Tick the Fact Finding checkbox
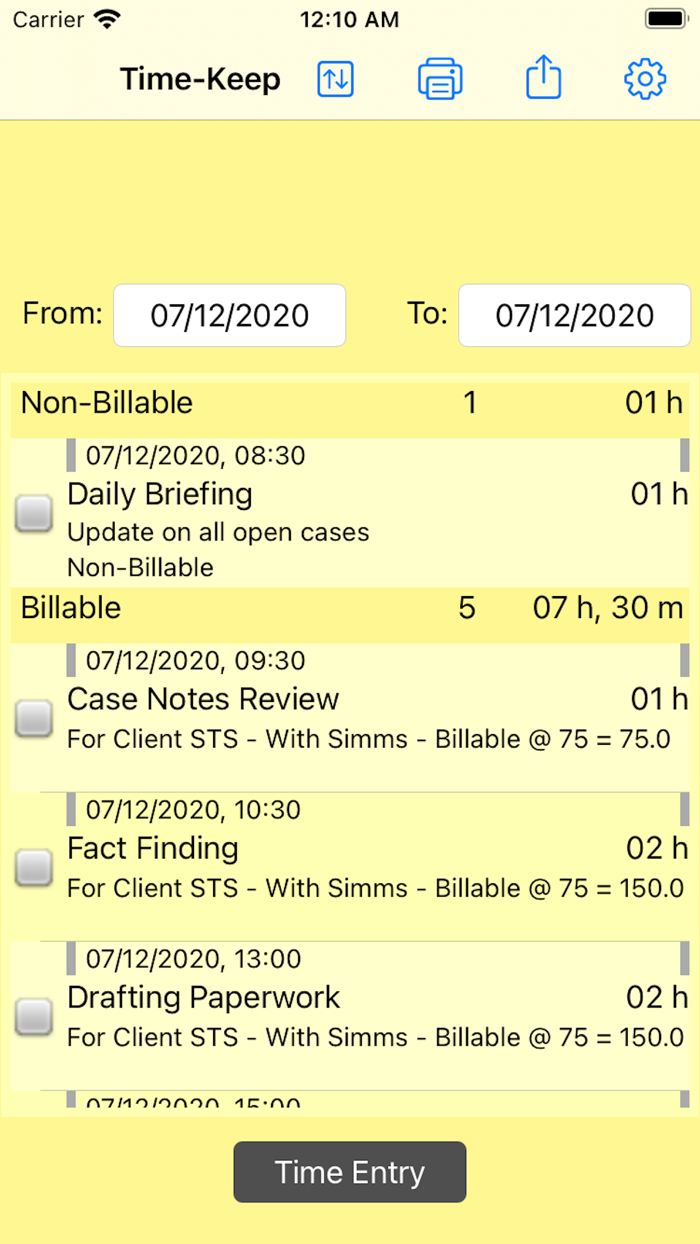Image resolution: width=700 pixels, height=1244 pixels. tap(34, 868)
